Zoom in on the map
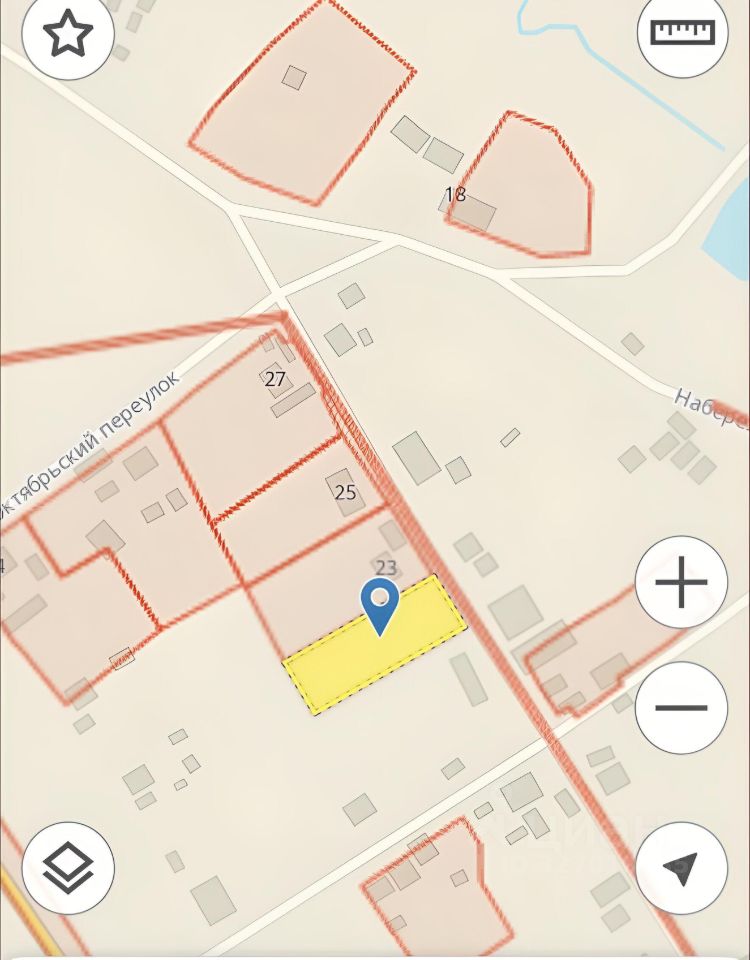Image resolution: width=750 pixels, height=960 pixels. pyautogui.click(x=681, y=582)
